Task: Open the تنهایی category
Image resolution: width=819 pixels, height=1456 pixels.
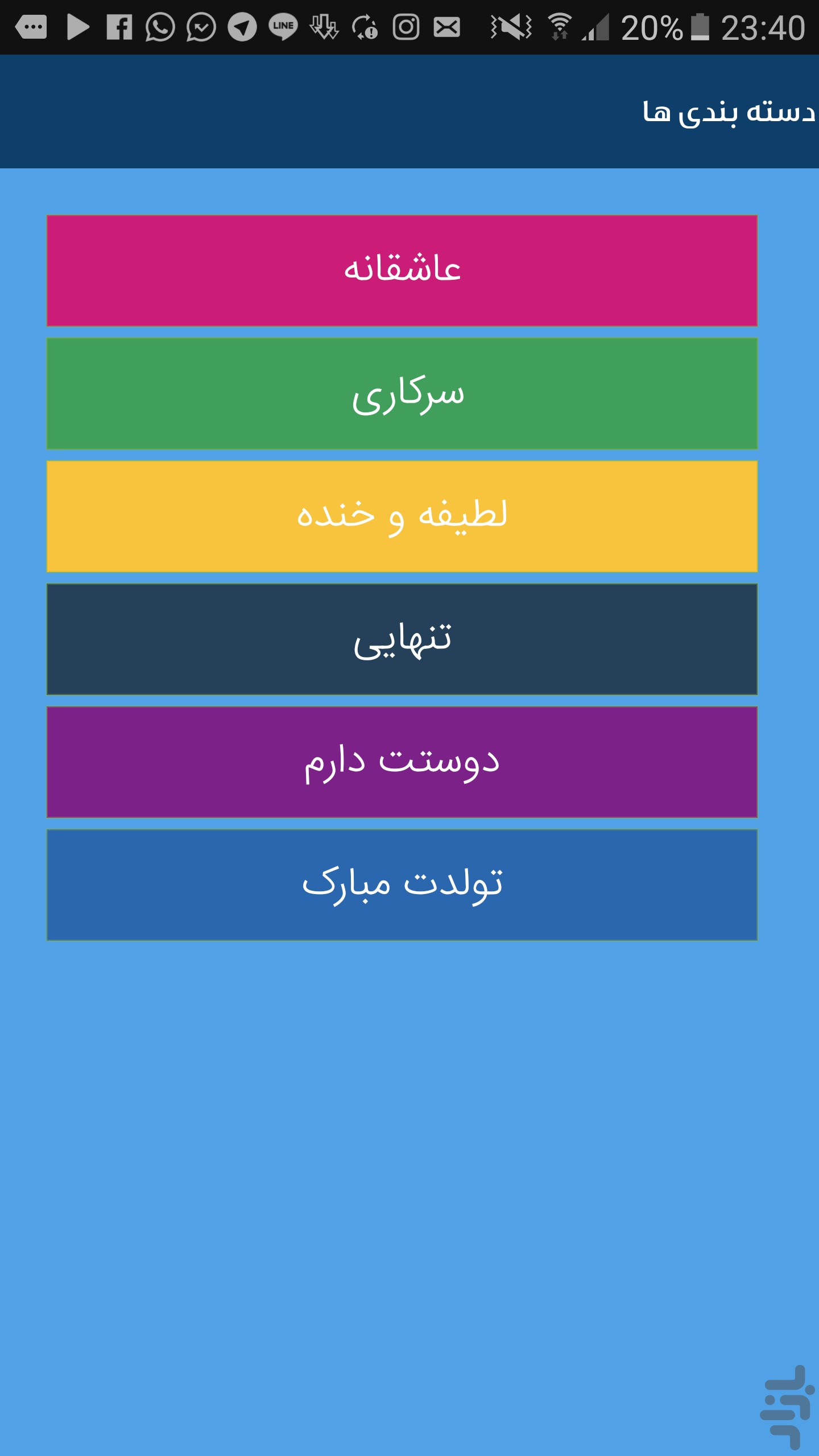Action: click(x=402, y=639)
